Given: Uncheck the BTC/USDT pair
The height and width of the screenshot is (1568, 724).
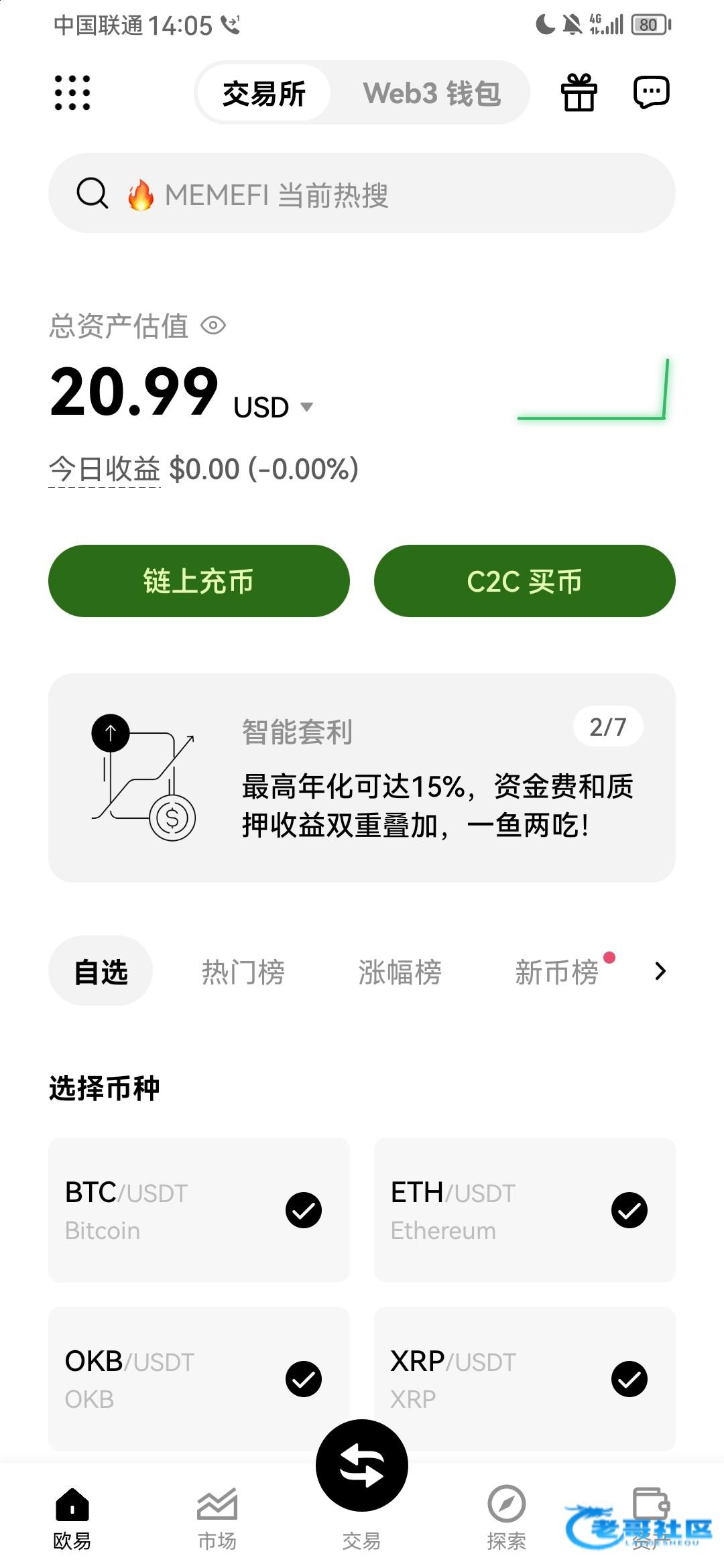Looking at the screenshot, I should pos(304,1210).
